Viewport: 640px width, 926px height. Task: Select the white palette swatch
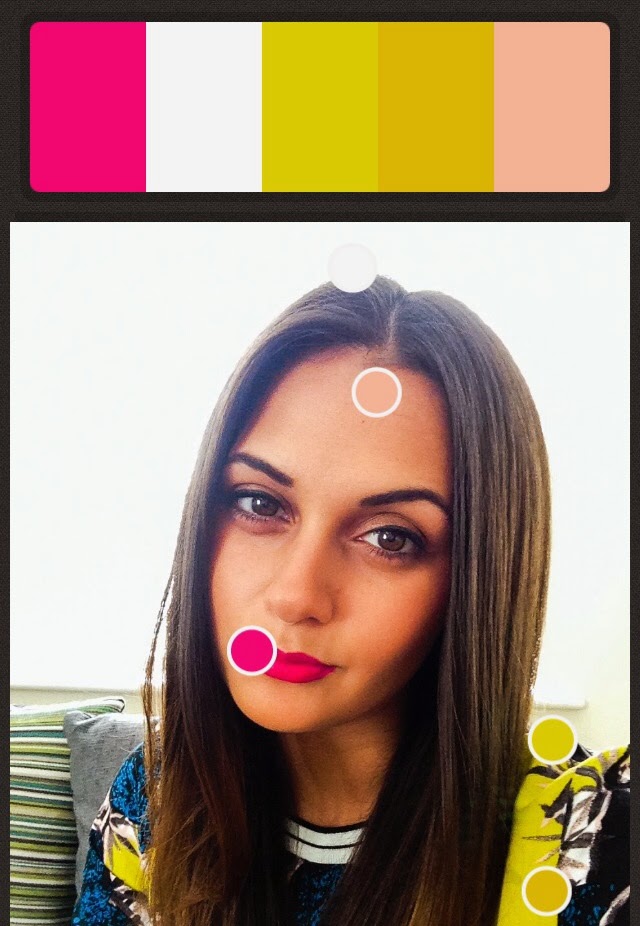coord(204,107)
